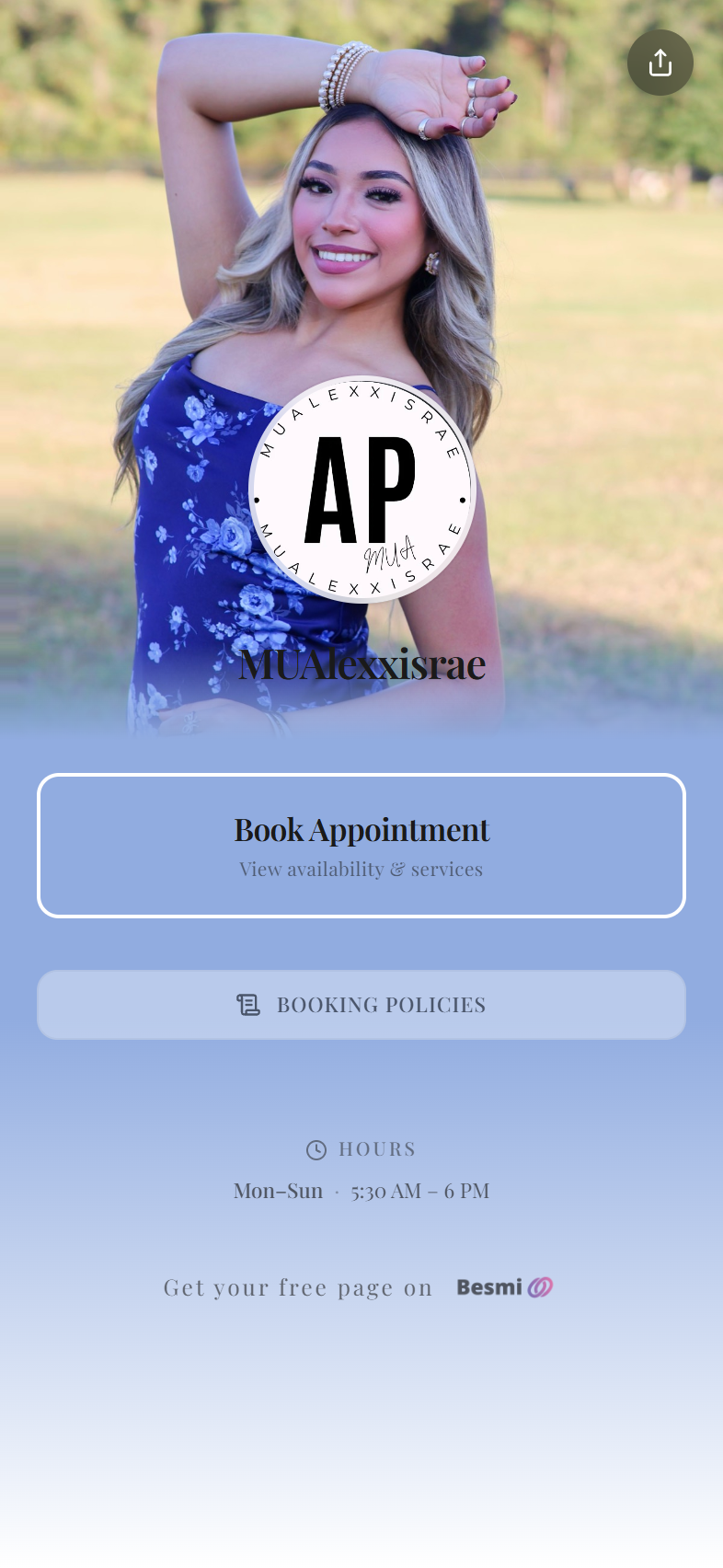Open the Besmi free page link
723x1568 pixels.
(x=503, y=1287)
